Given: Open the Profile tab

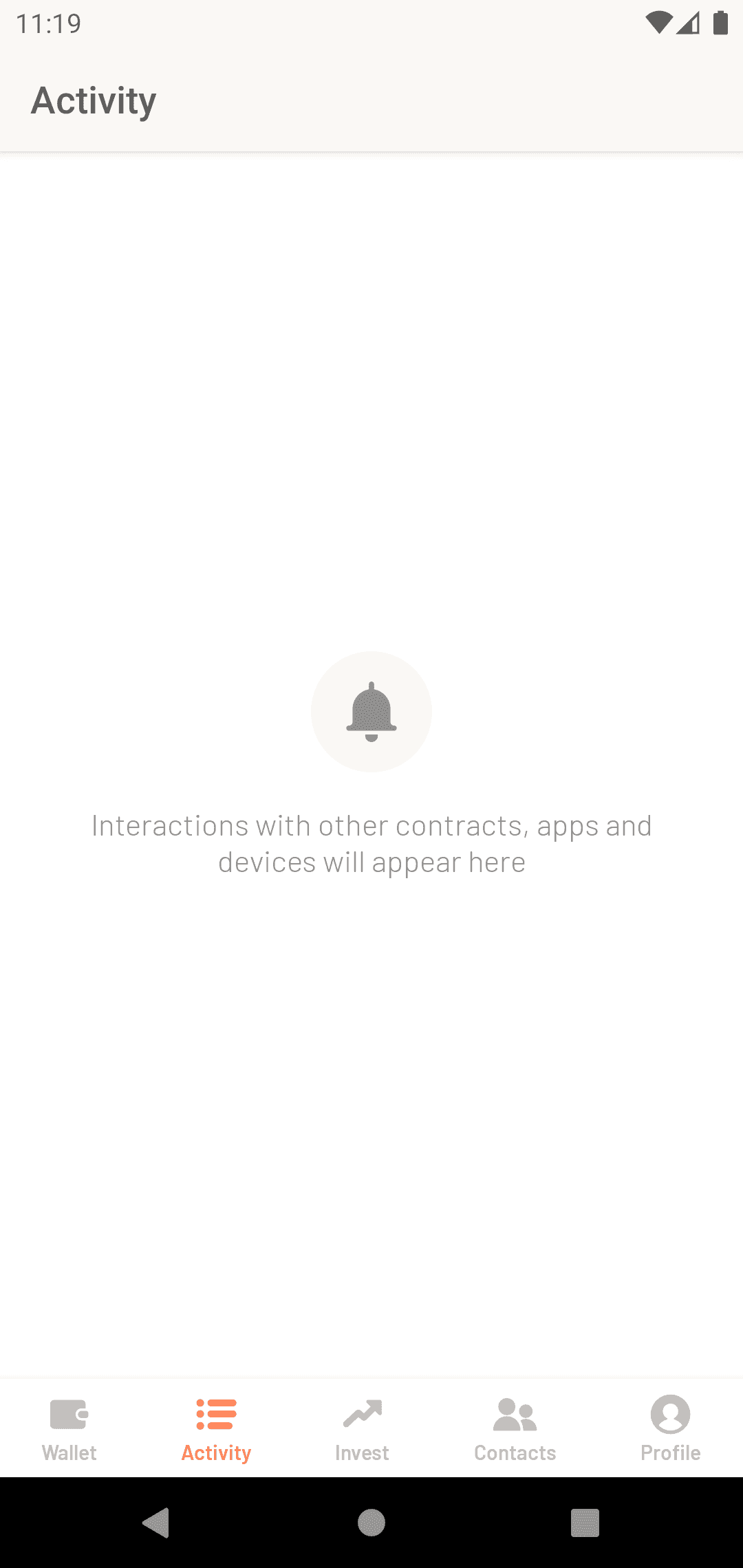Looking at the screenshot, I should pos(670,1428).
